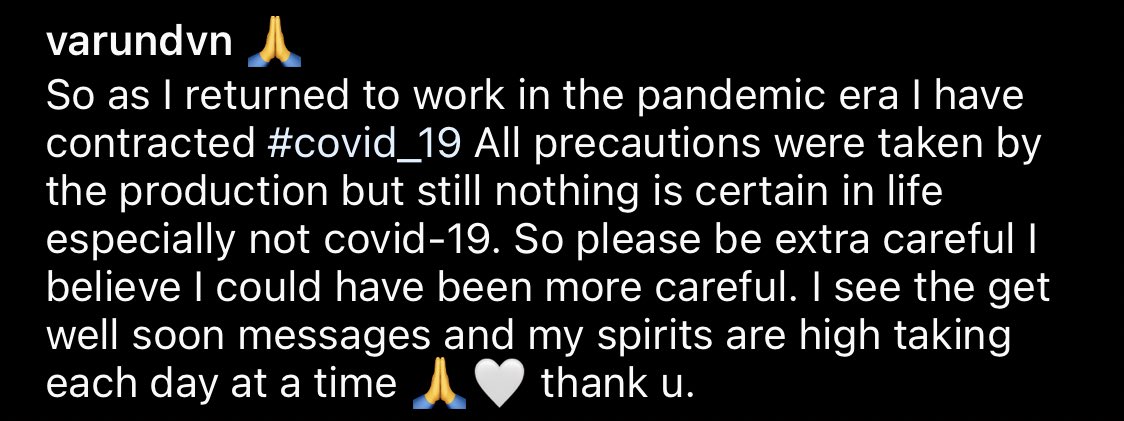Open the #covid_19 hashtag
The image size is (1124, 421).
coord(365,144)
